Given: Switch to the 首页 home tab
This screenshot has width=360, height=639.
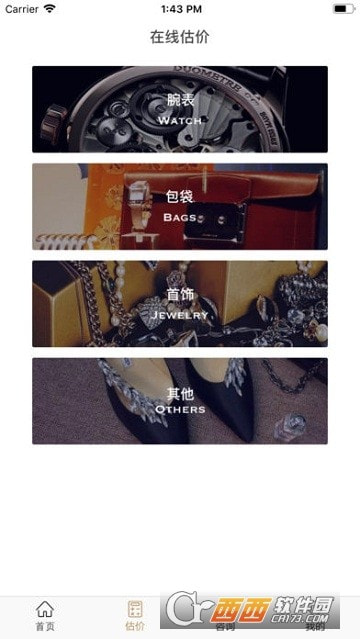Looking at the screenshot, I should pyautogui.click(x=45, y=616).
